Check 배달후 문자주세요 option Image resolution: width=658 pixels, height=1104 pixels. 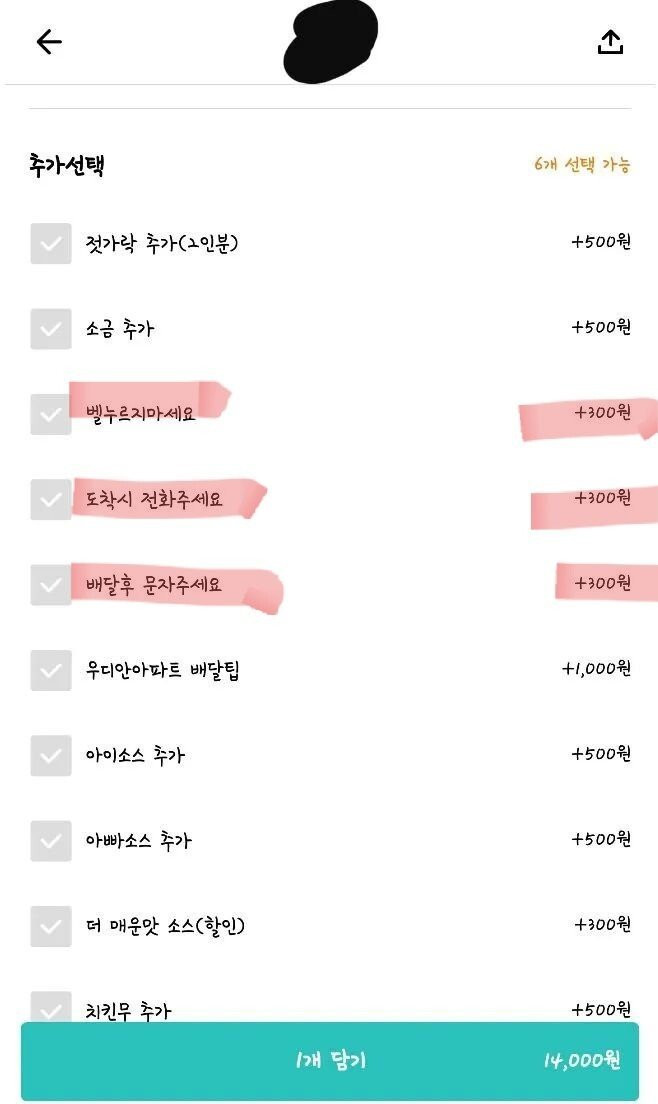[x=51, y=584]
